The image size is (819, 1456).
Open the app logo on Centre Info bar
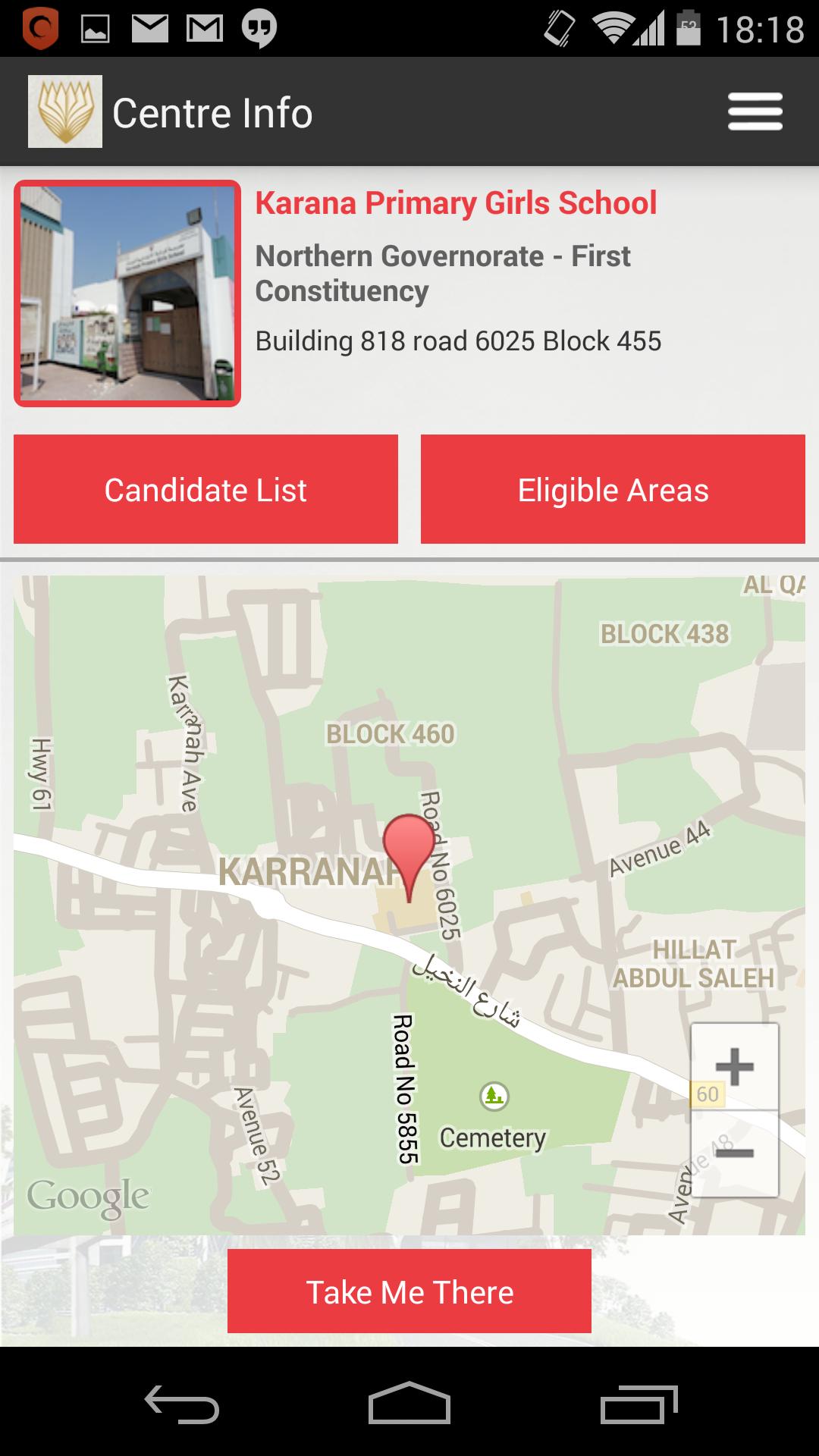point(66,111)
